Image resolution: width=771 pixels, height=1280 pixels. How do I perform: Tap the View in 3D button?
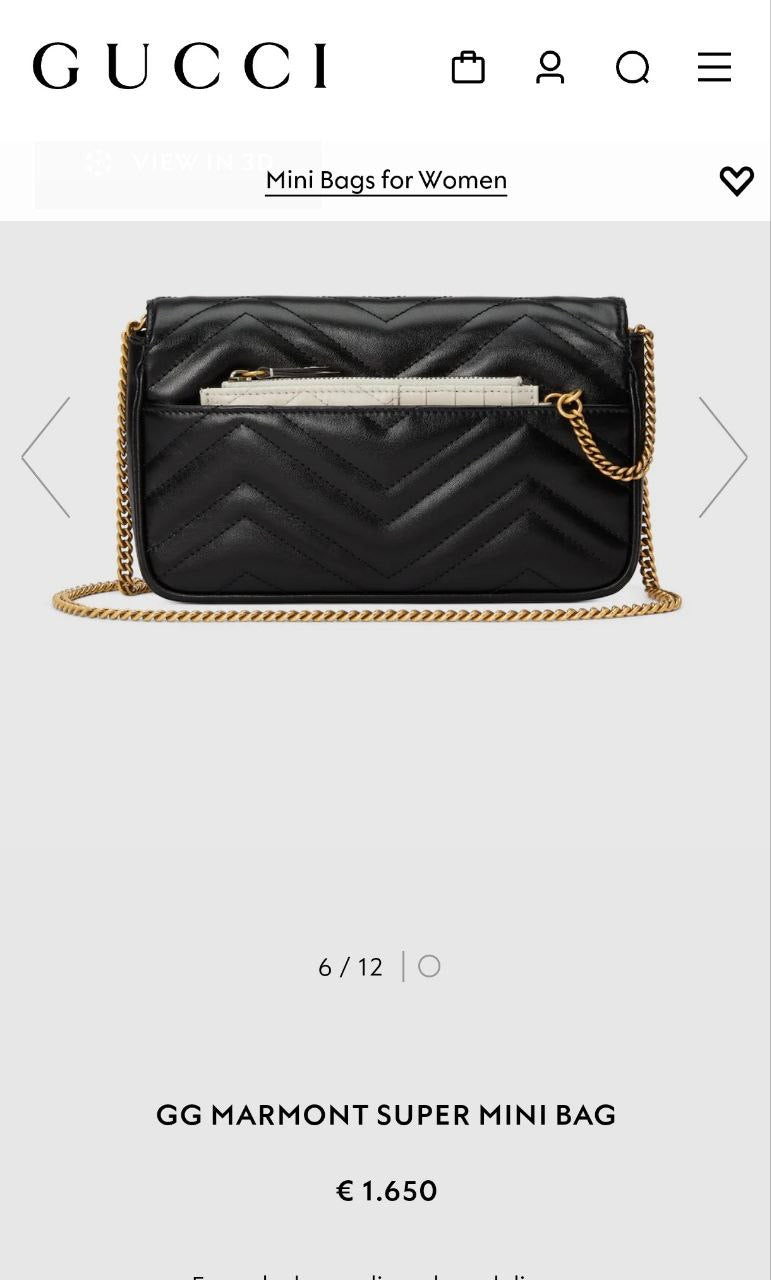click(x=178, y=163)
